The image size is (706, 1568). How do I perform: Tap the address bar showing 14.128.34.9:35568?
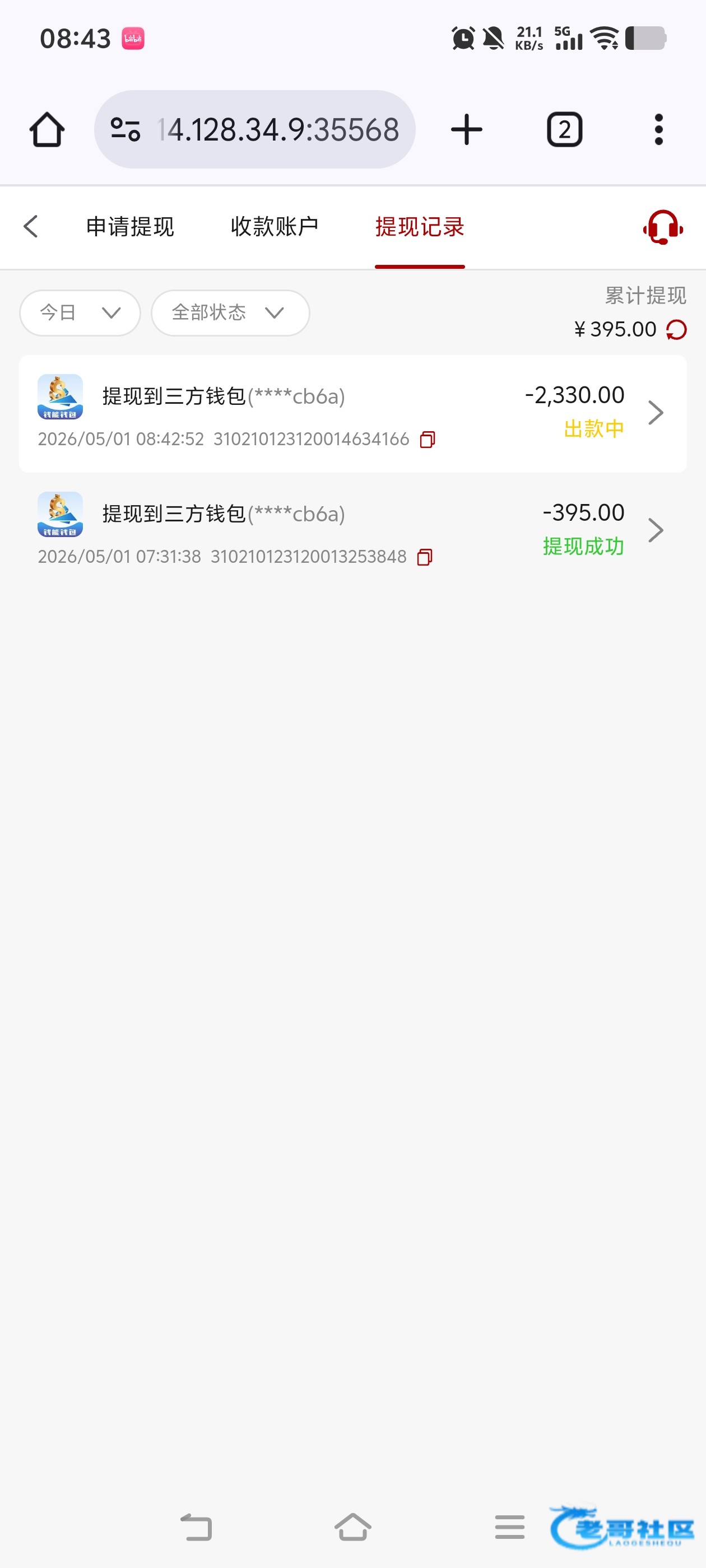[x=254, y=130]
